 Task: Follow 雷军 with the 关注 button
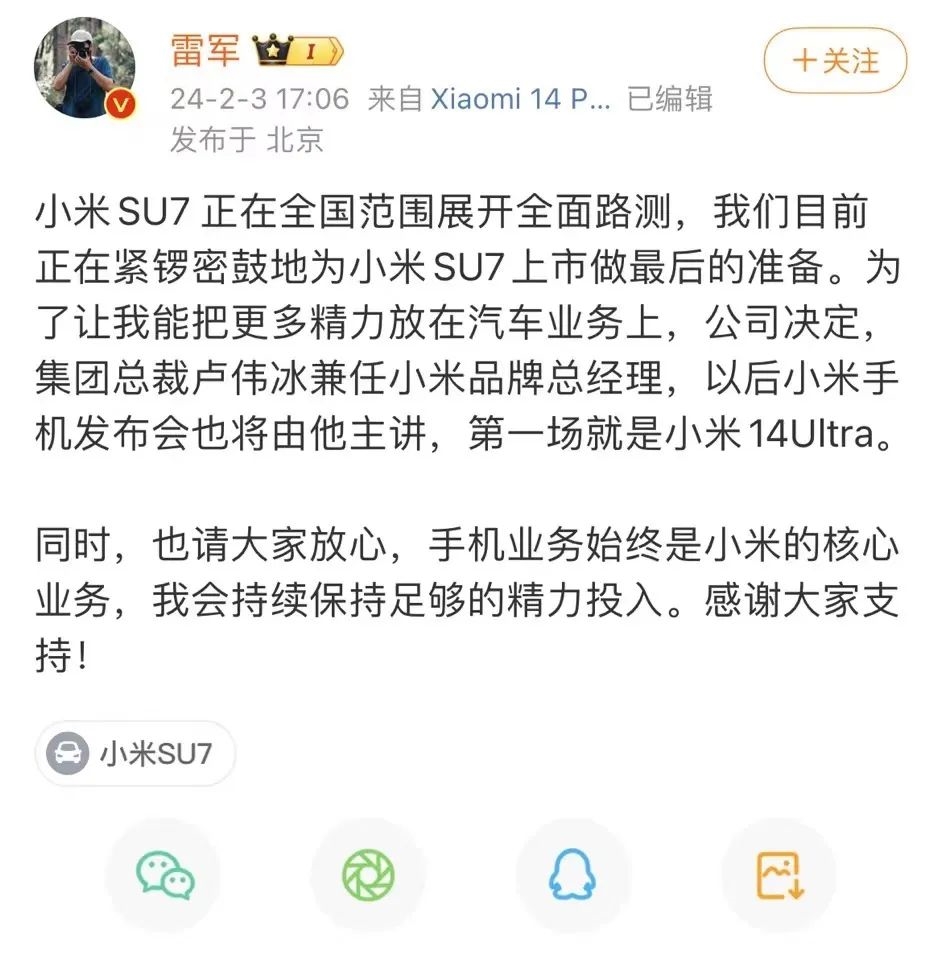pyautogui.click(x=835, y=61)
